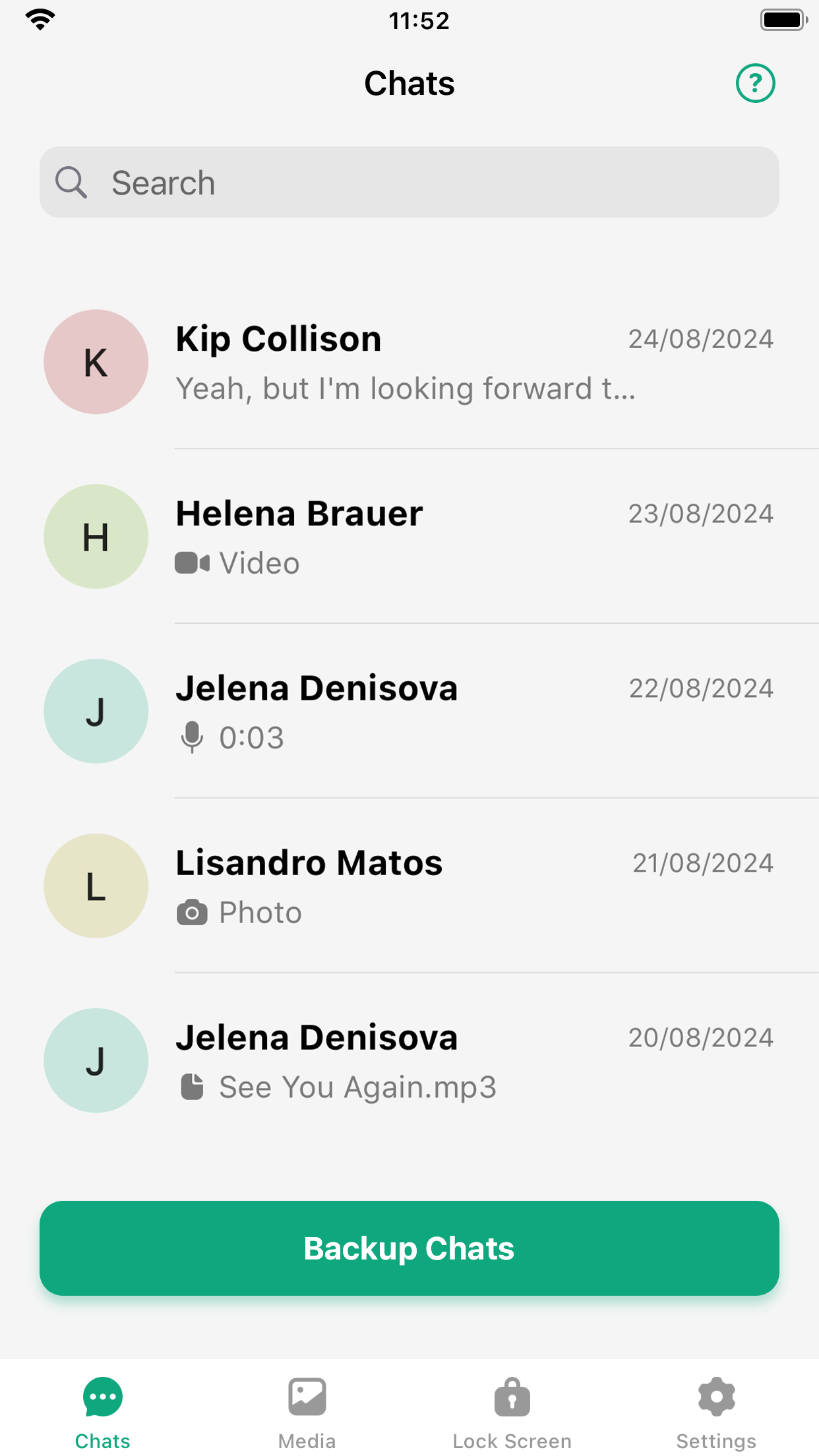Image resolution: width=819 pixels, height=1456 pixels.
Task: Open the chat with Kip Collison
Action: pos(409,362)
